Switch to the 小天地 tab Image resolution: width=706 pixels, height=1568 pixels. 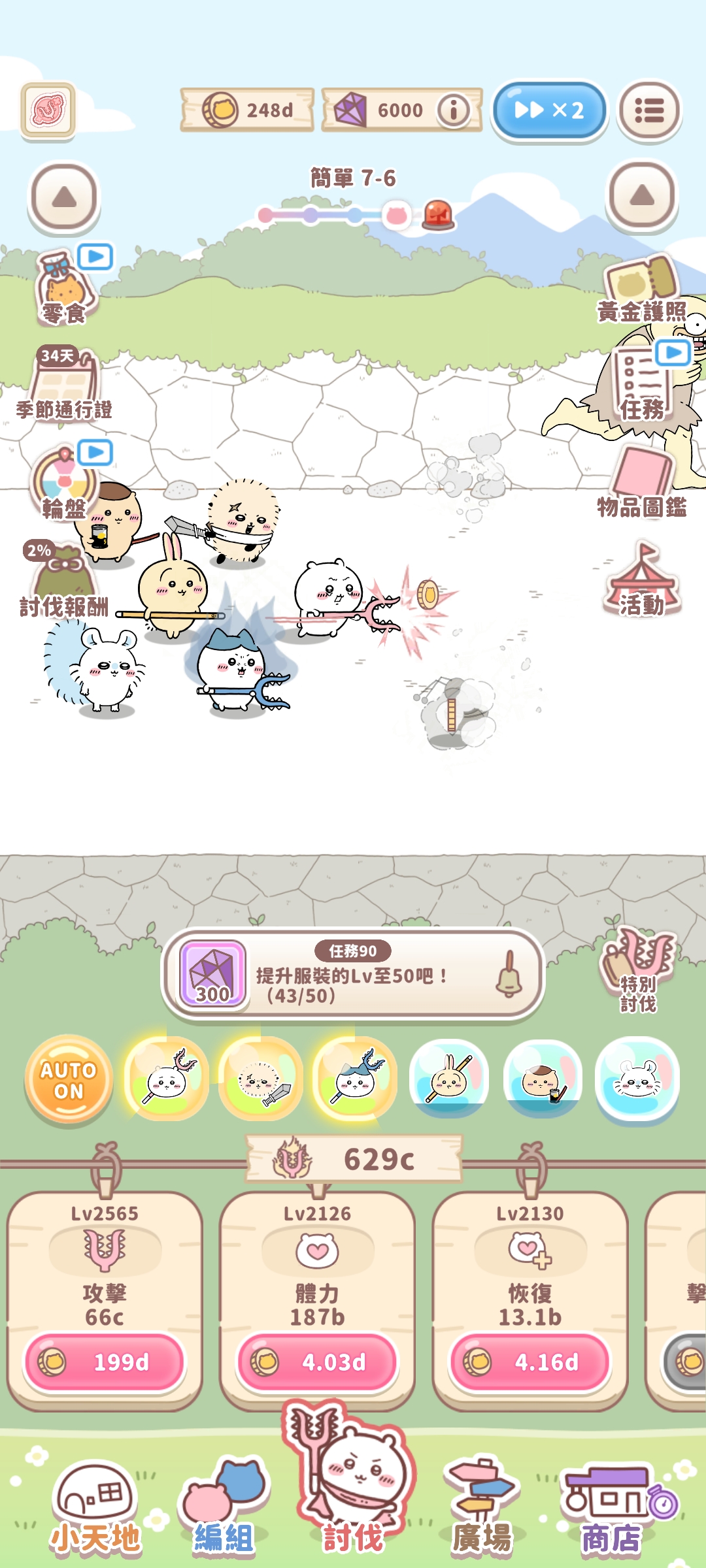pos(95,1508)
